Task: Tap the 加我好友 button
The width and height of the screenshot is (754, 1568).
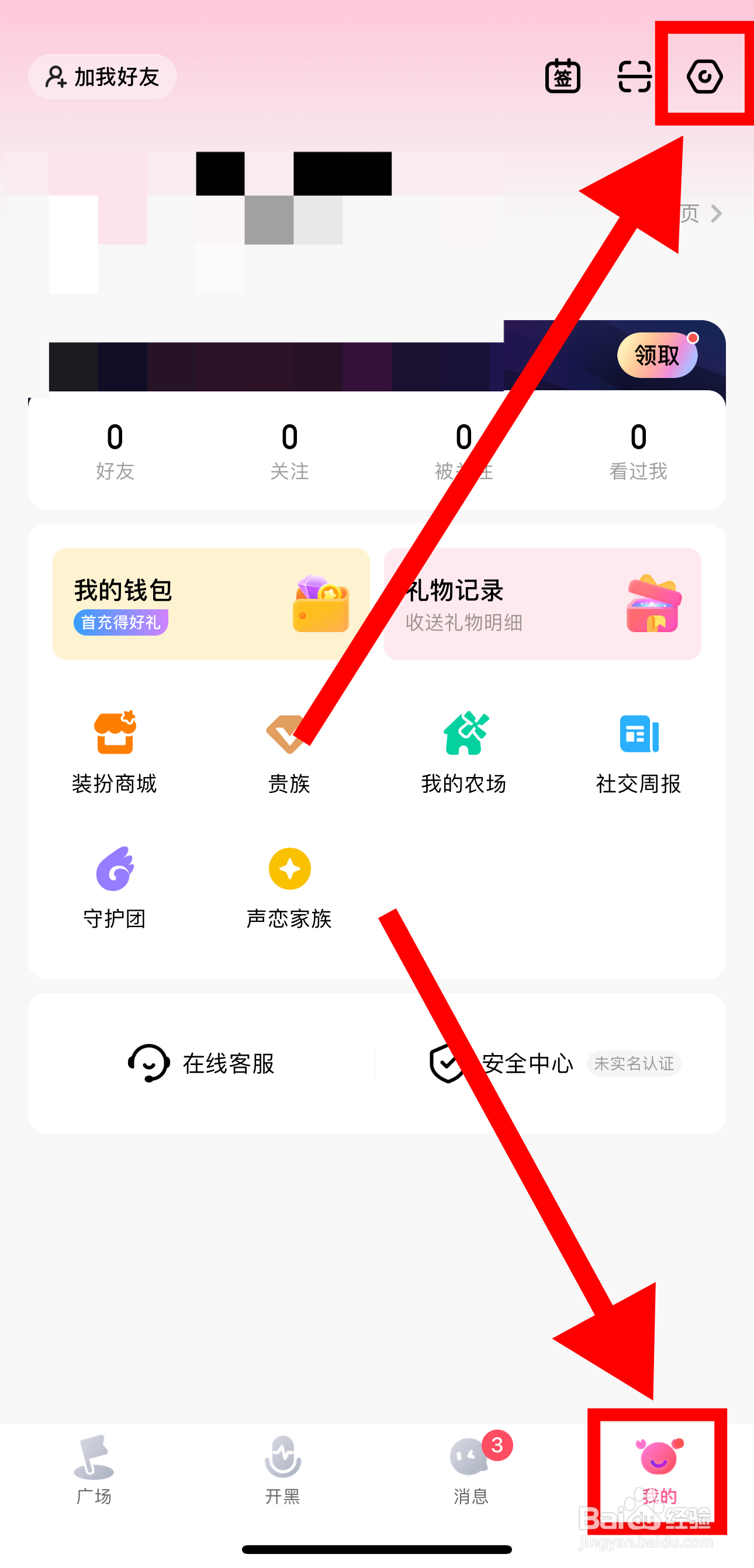Action: [x=102, y=75]
